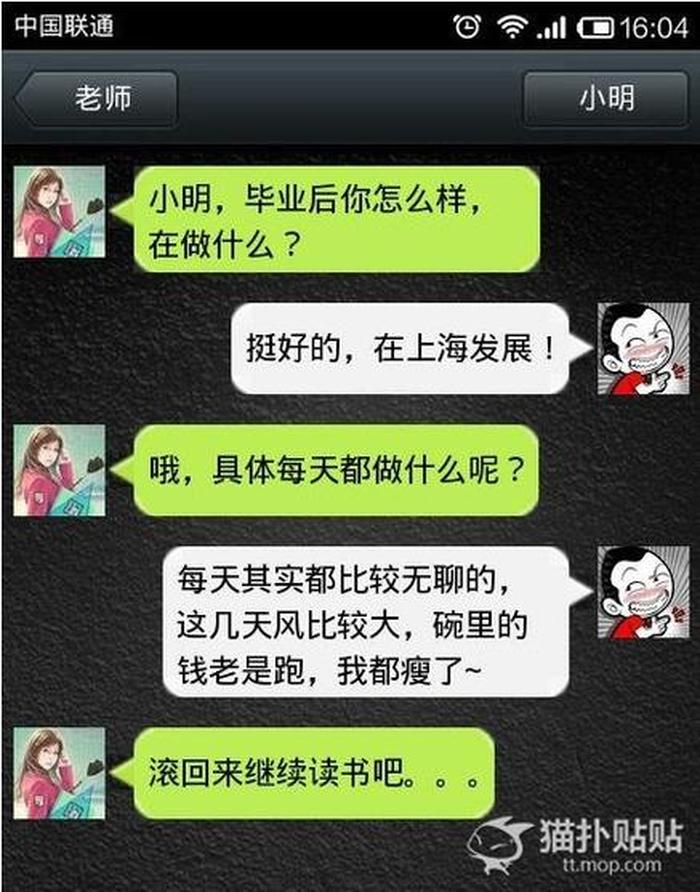Open the 小明 button in the header
The height and width of the screenshot is (892, 700).
pyautogui.click(x=606, y=99)
